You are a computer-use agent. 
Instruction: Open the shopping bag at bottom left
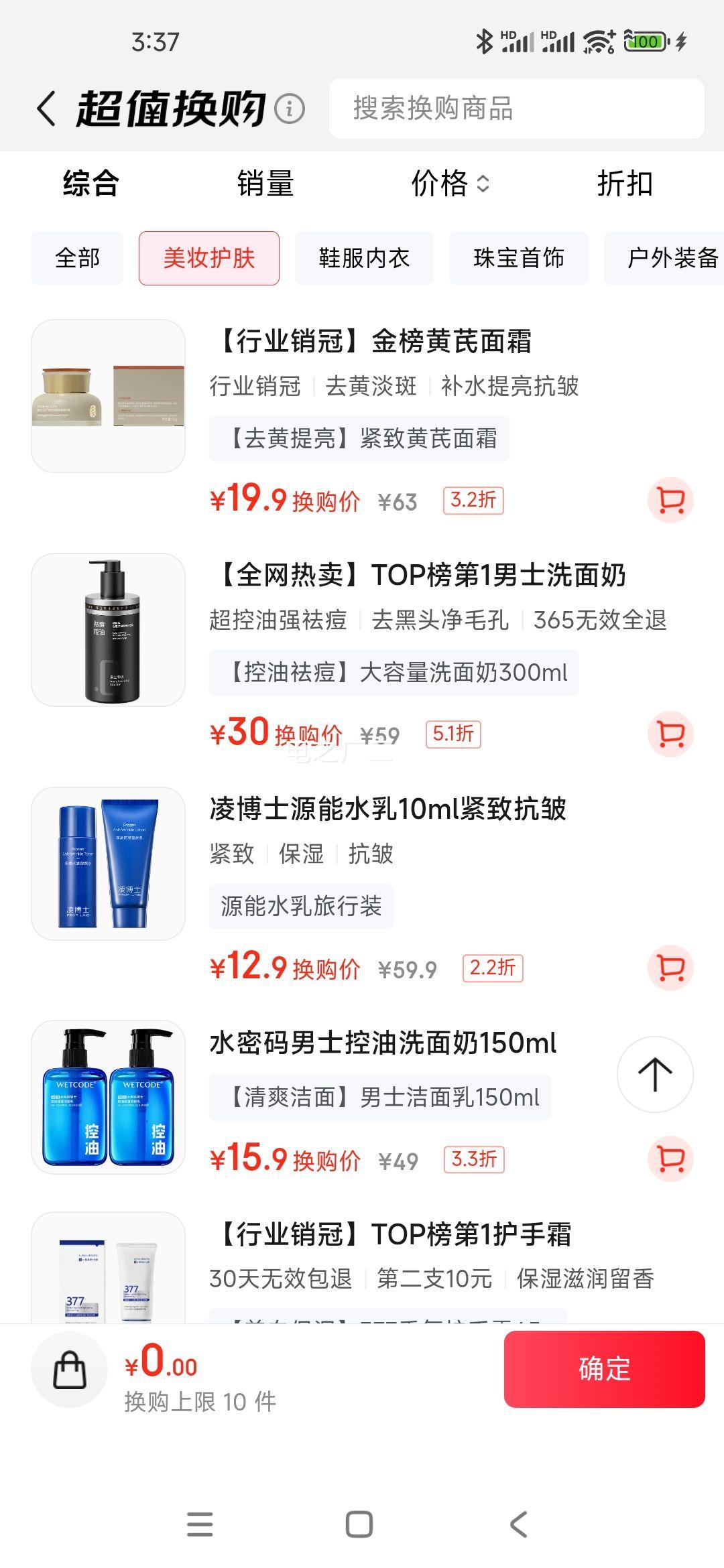click(70, 1369)
